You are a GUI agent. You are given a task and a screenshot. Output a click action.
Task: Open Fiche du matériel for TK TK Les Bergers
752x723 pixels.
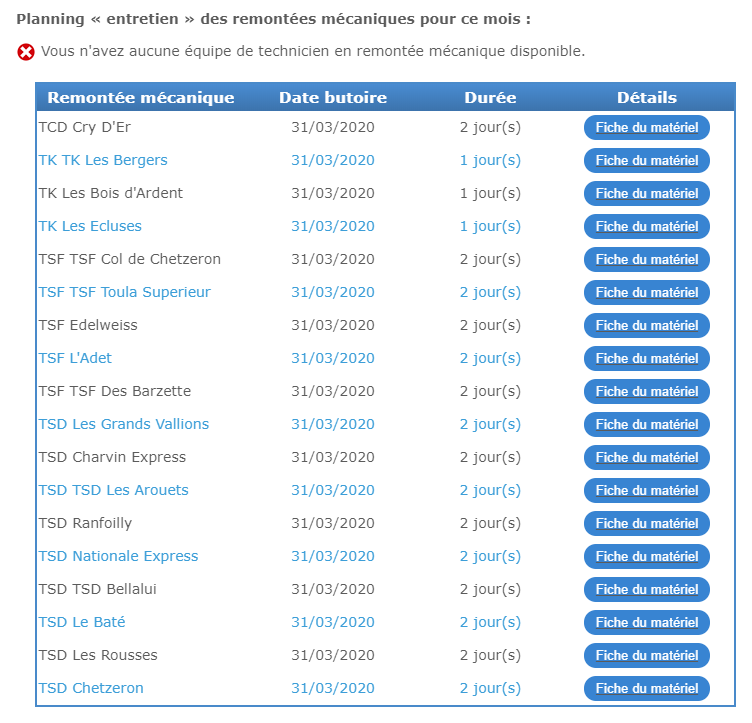tap(646, 160)
